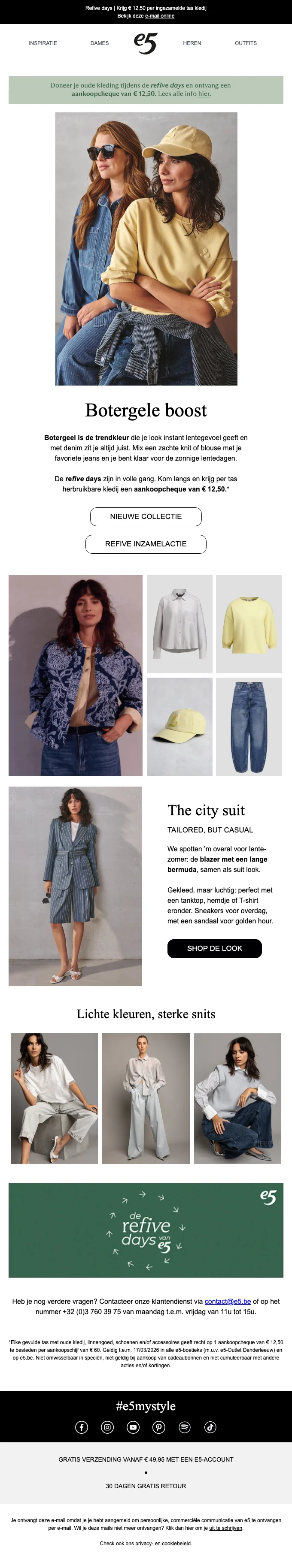View the yellow sweater product tile
This screenshot has height=1568, width=292.
point(249,623)
